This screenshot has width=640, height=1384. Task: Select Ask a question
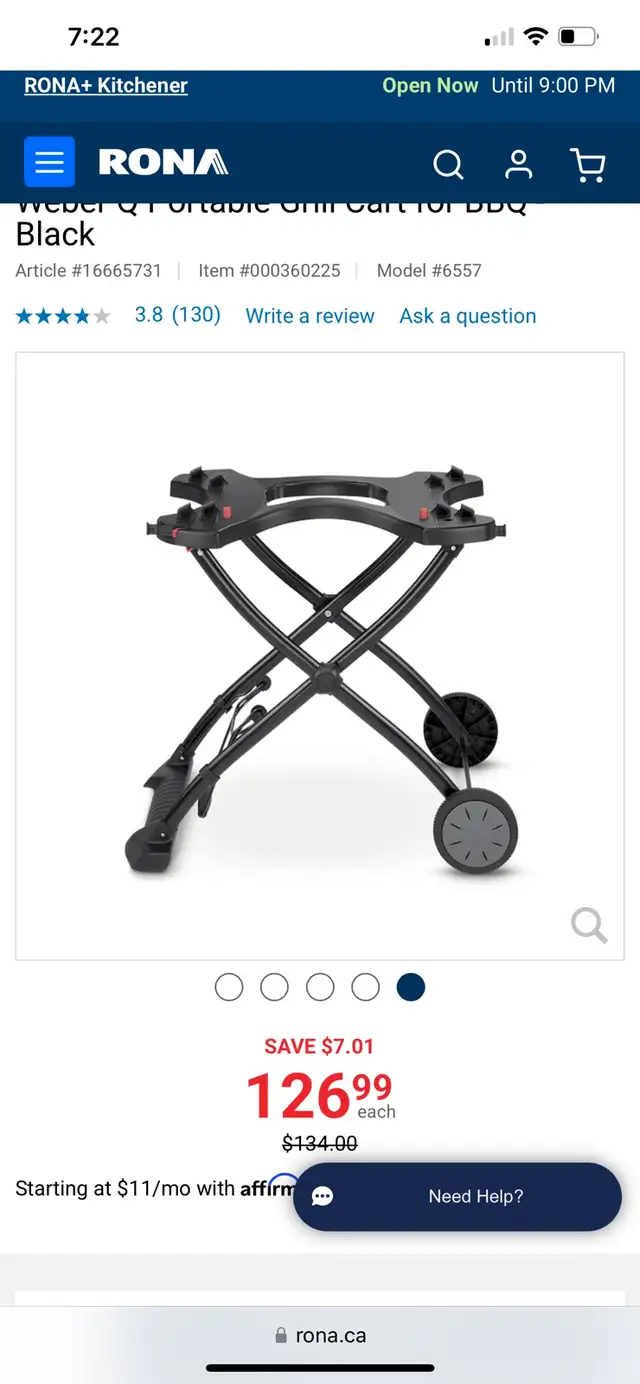click(x=468, y=316)
